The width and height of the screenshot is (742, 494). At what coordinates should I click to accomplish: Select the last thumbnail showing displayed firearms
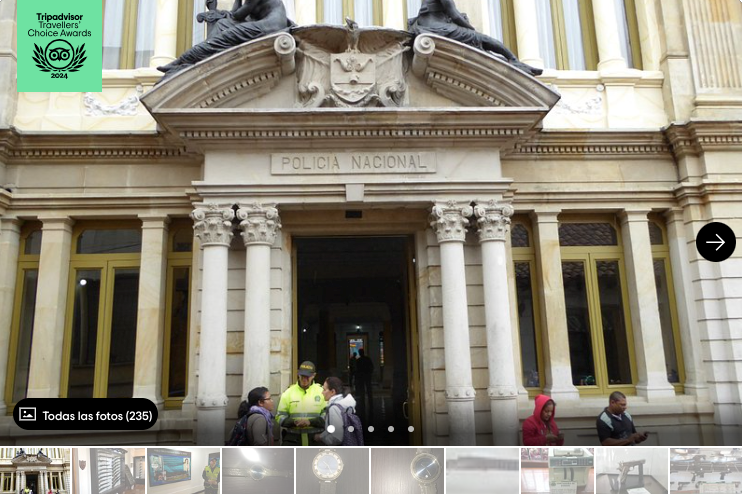(705, 471)
